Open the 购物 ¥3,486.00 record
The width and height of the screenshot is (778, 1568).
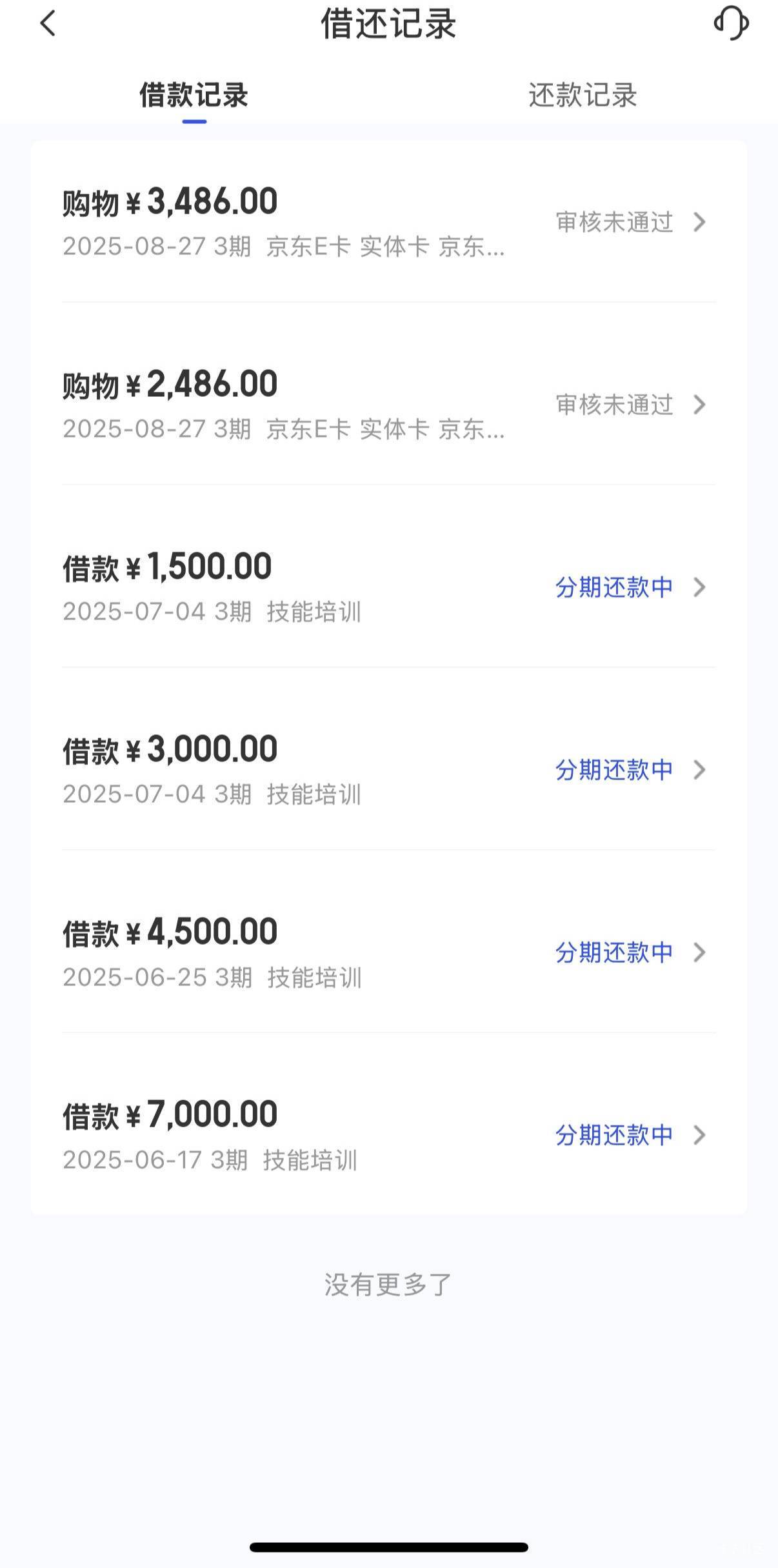pos(389,222)
